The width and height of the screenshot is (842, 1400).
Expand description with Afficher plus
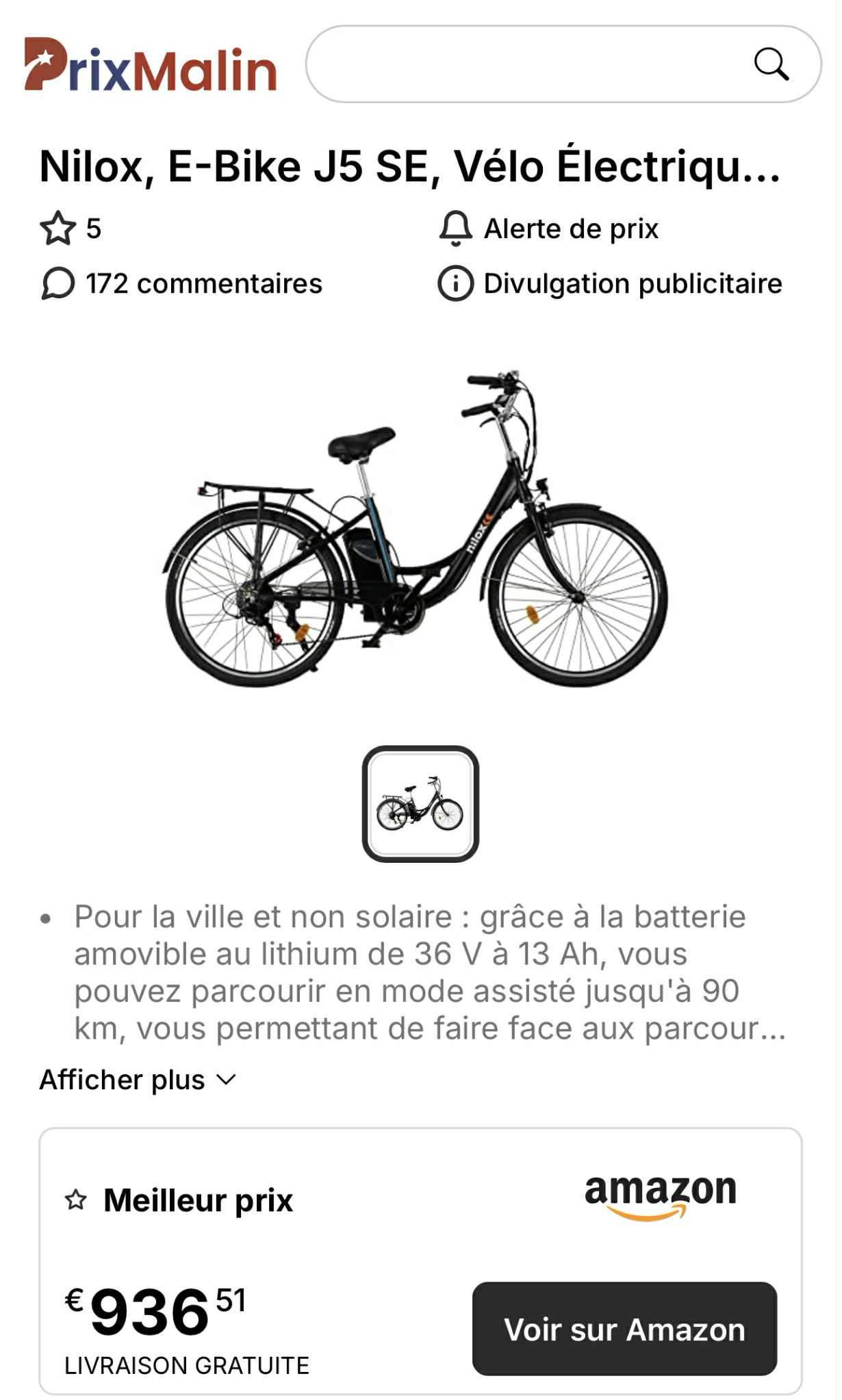[137, 1080]
